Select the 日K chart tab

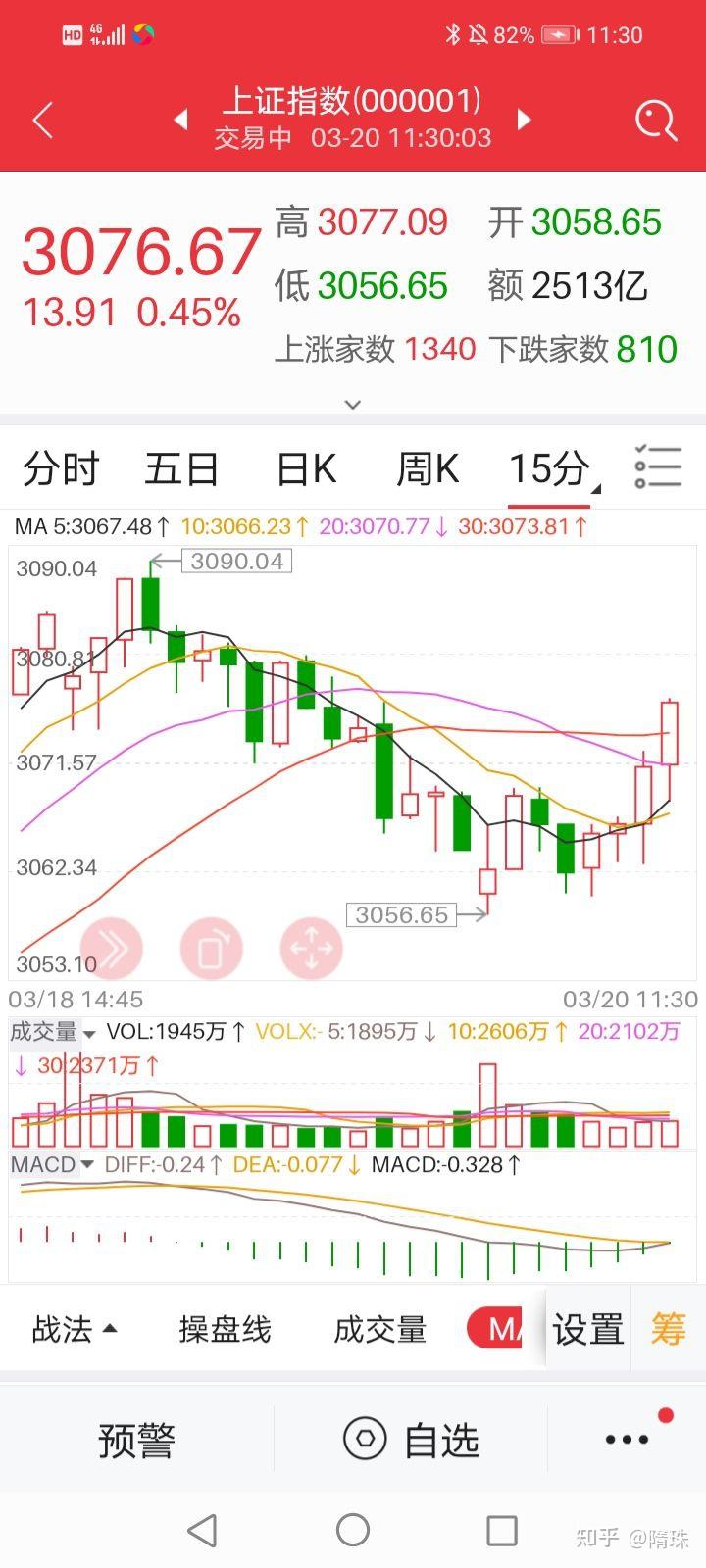(306, 469)
